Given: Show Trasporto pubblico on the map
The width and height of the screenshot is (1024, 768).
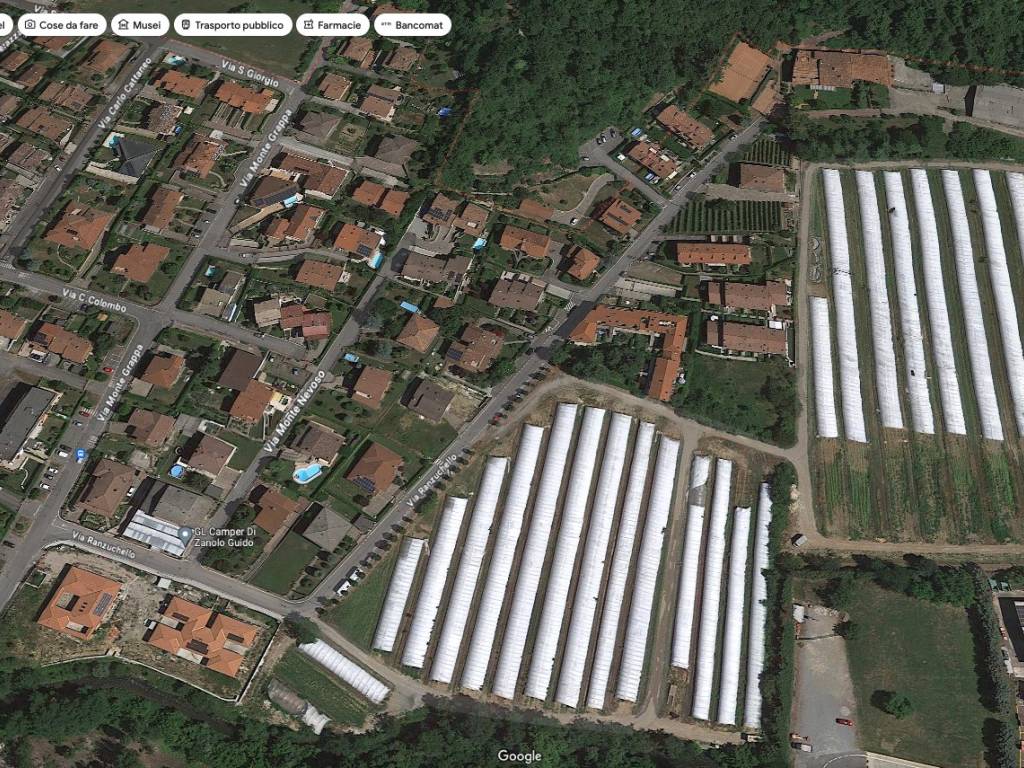Looking at the screenshot, I should tap(233, 24).
